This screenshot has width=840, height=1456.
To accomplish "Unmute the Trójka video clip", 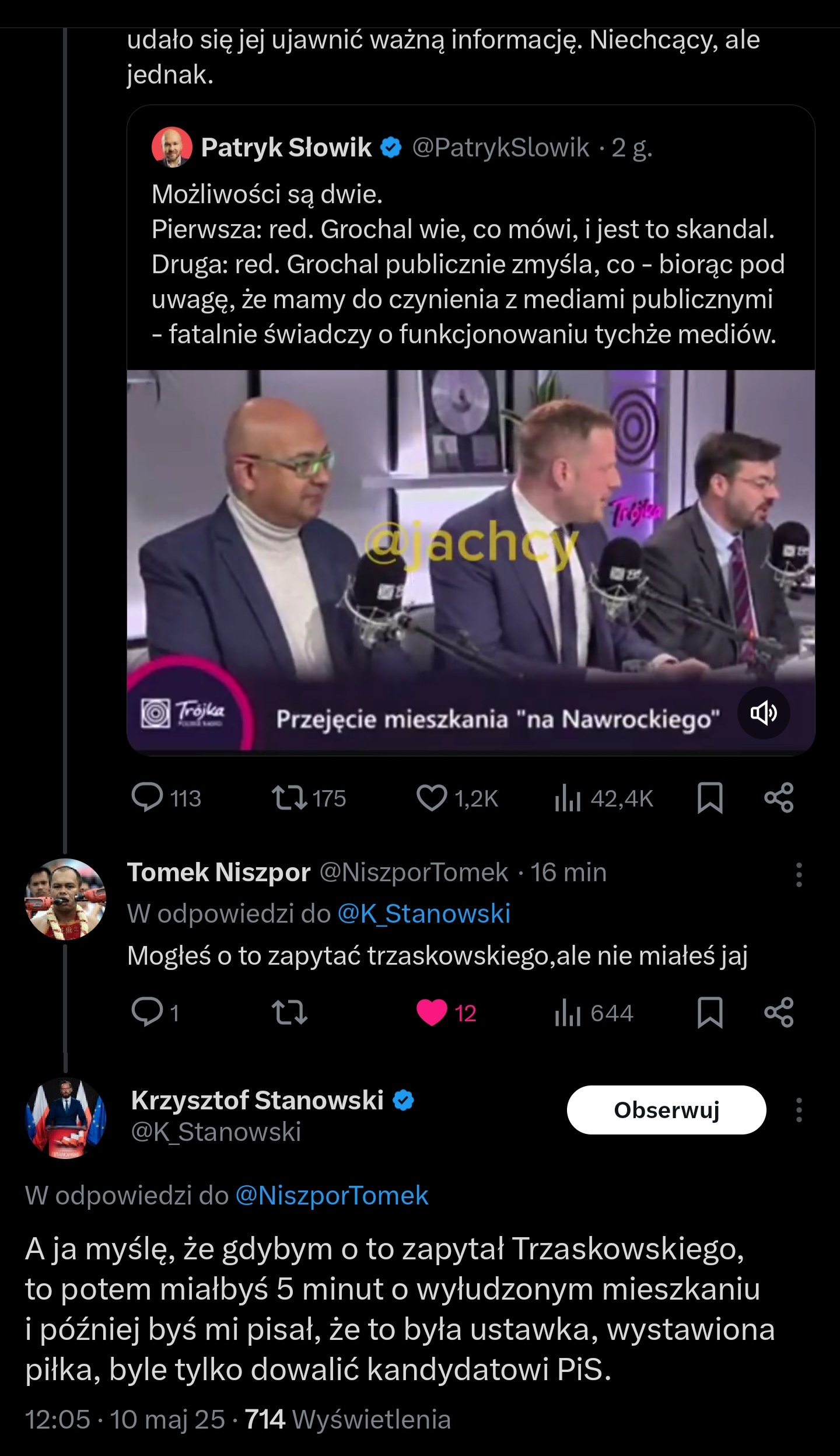I will pos(764,713).
